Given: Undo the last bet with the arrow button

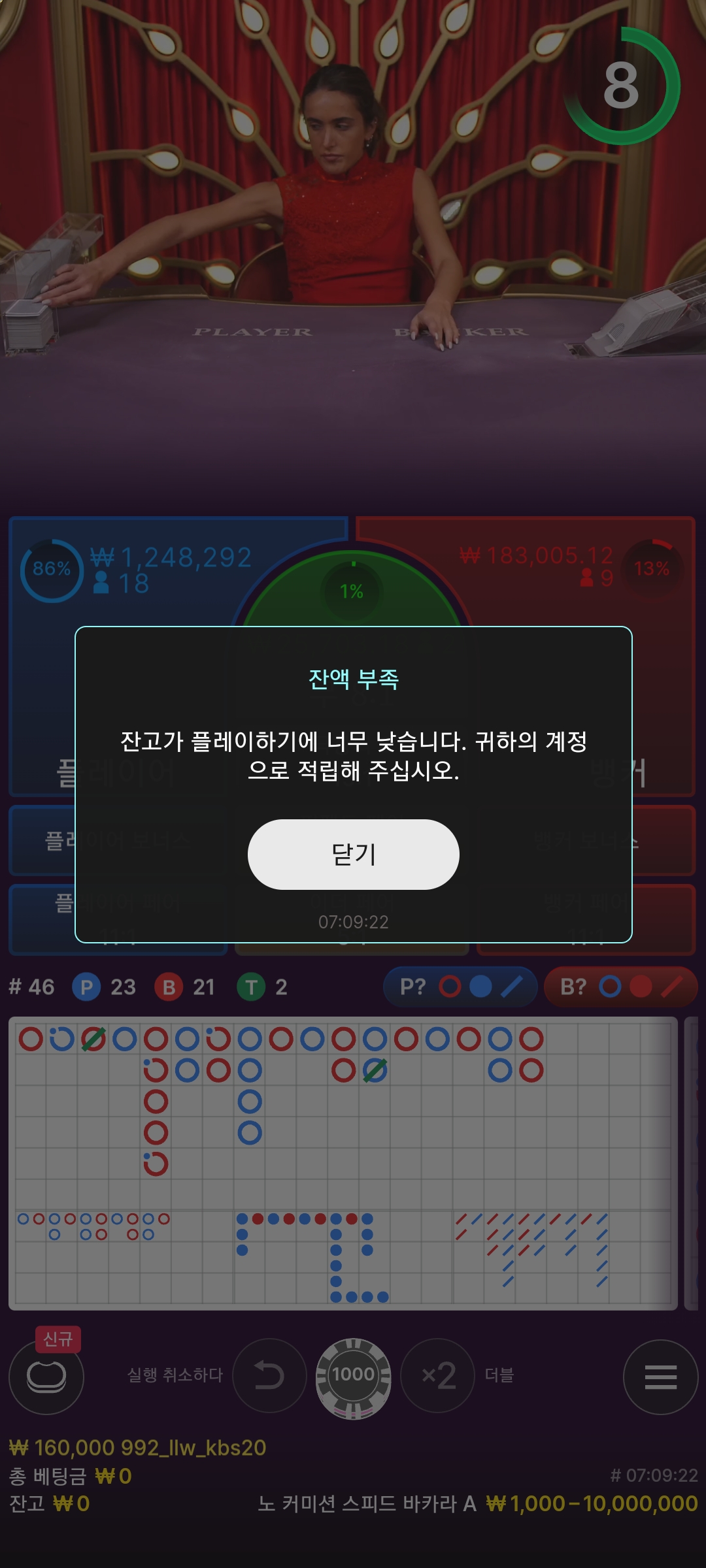Looking at the screenshot, I should [x=269, y=1375].
